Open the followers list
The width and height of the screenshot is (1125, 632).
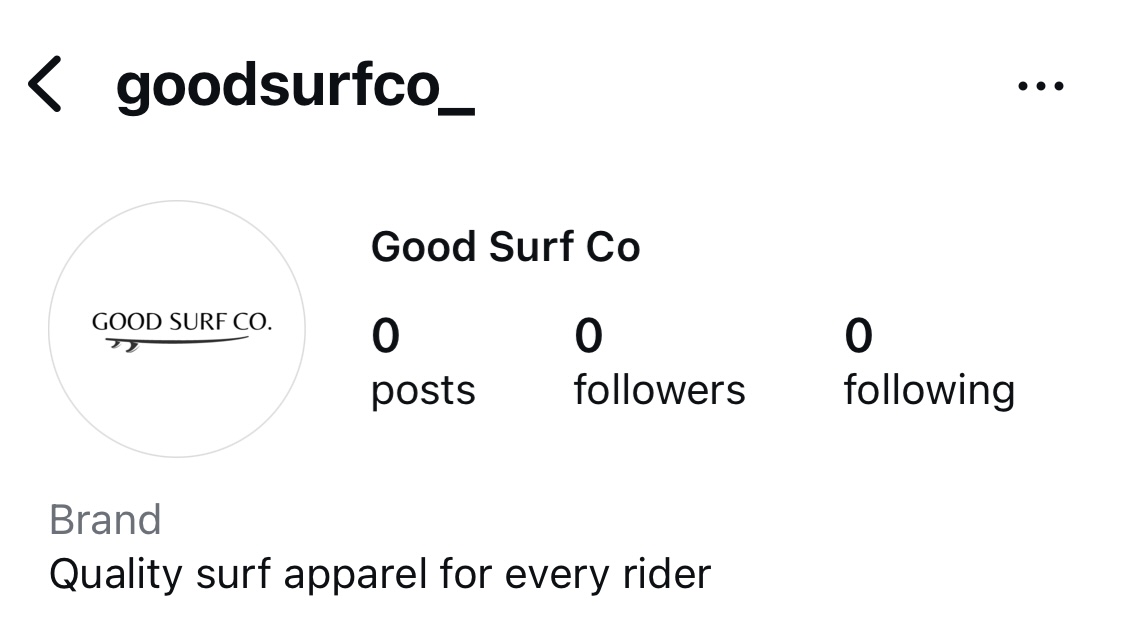(x=659, y=363)
